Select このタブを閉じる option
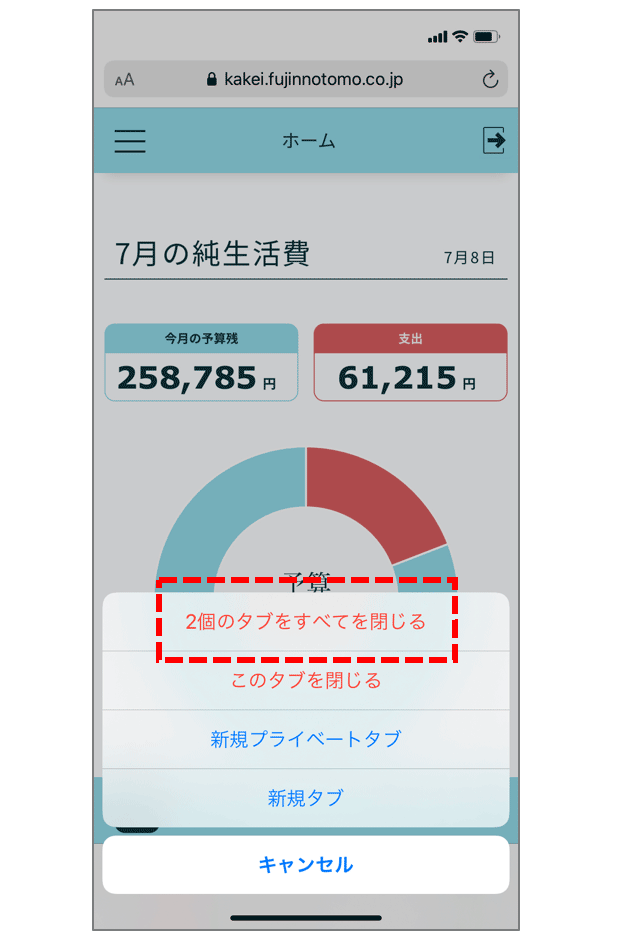This screenshot has width=622, height=952. click(306, 681)
